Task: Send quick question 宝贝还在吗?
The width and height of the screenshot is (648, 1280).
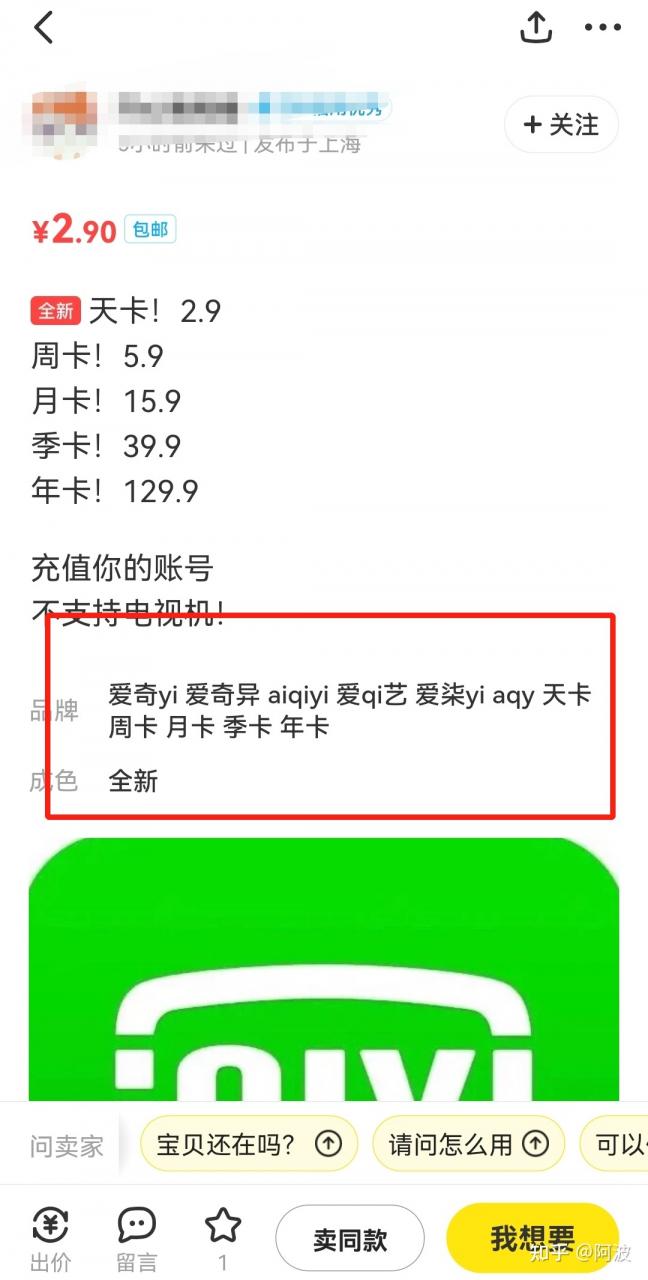Action: pyautogui.click(x=249, y=1144)
